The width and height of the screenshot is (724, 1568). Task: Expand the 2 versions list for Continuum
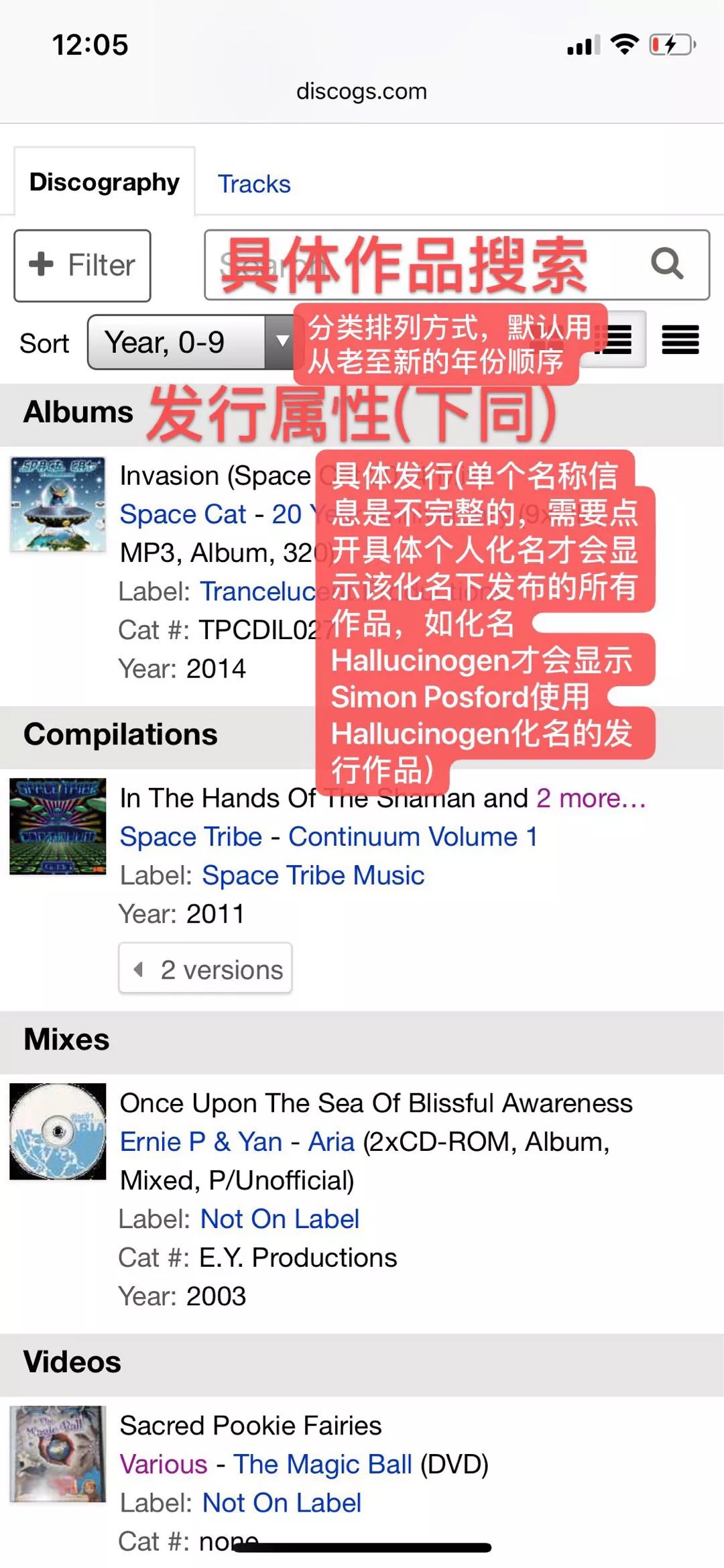pyautogui.click(x=204, y=968)
